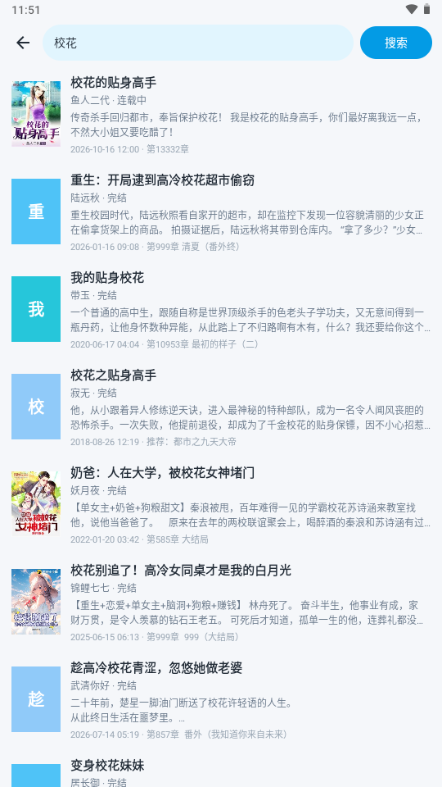442x787 pixels.
Task: Open 校花别追了！高冷女同桌才是我的白月光
Action: click(221, 602)
